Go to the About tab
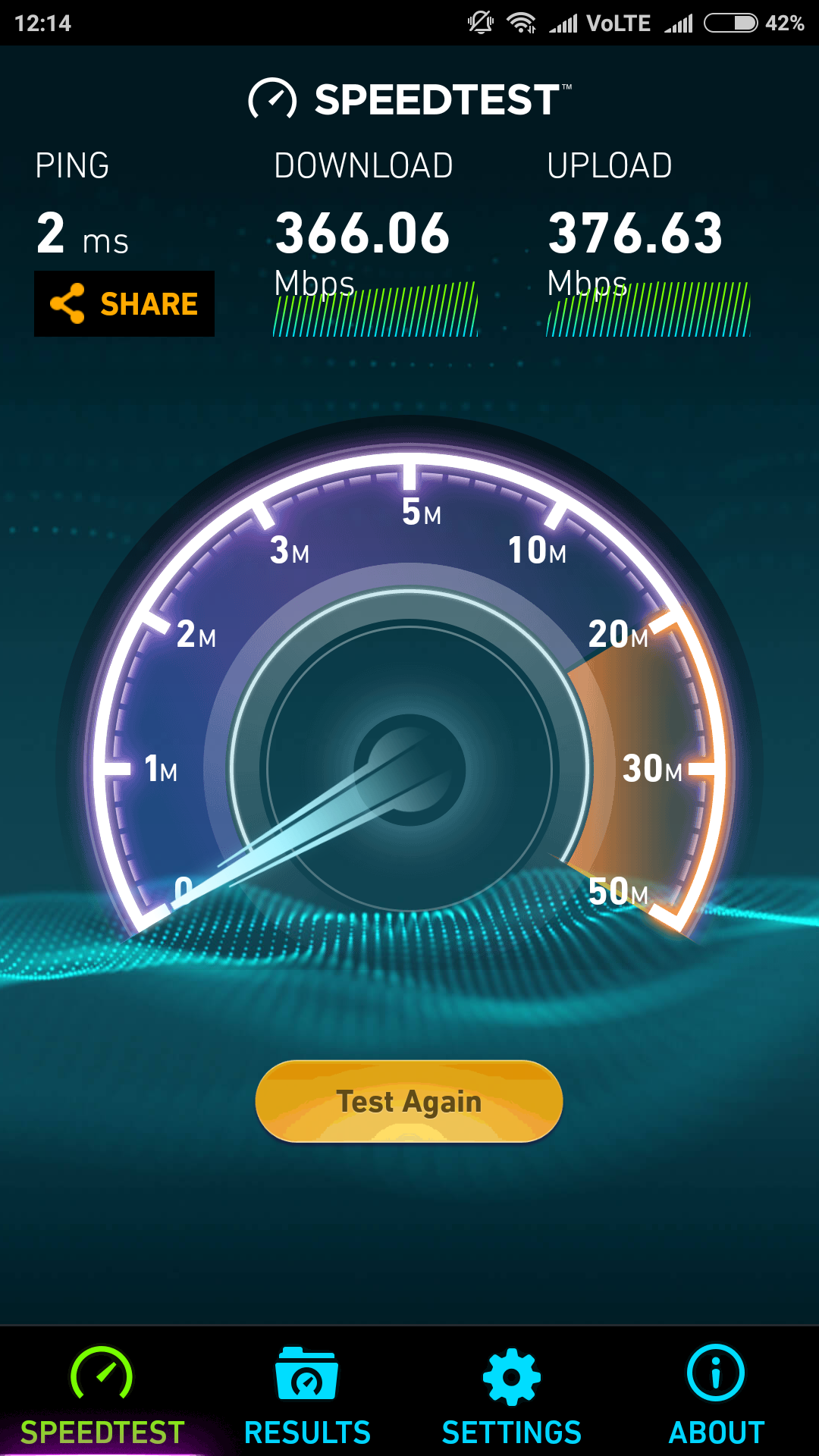819x1456 pixels. [x=717, y=1397]
